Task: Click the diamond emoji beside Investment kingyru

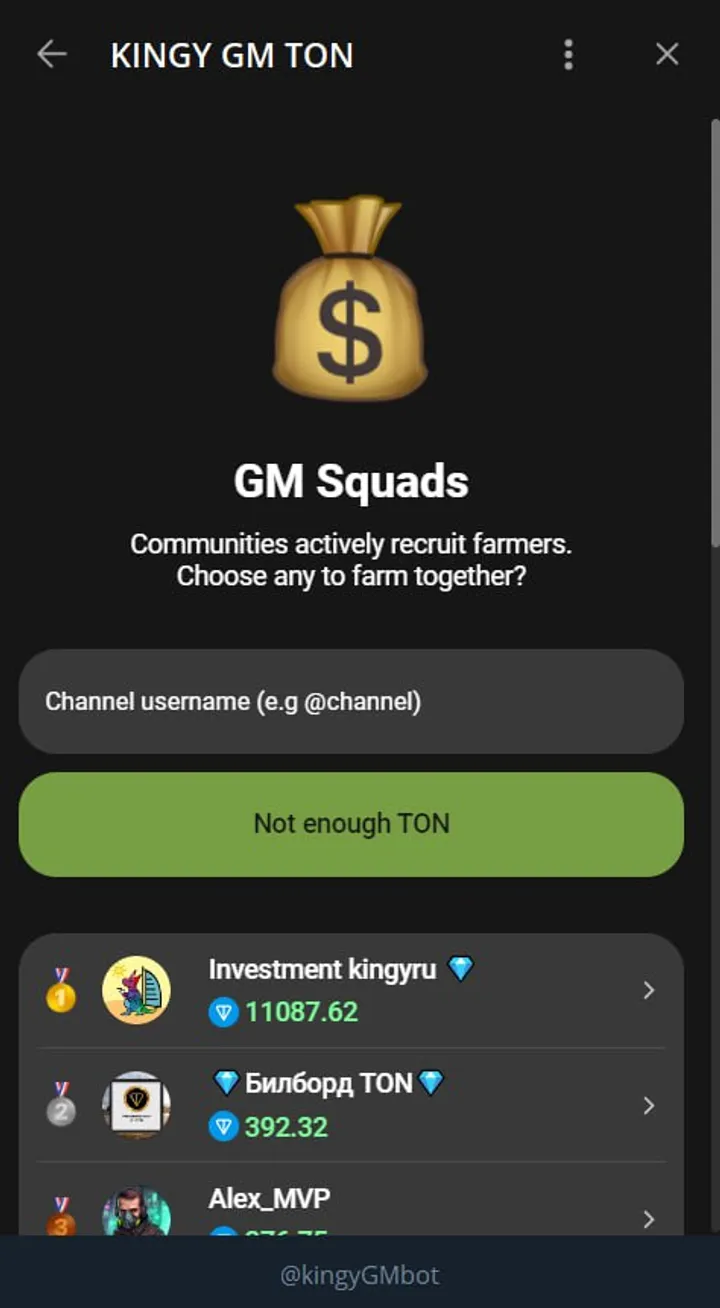Action: [458, 967]
